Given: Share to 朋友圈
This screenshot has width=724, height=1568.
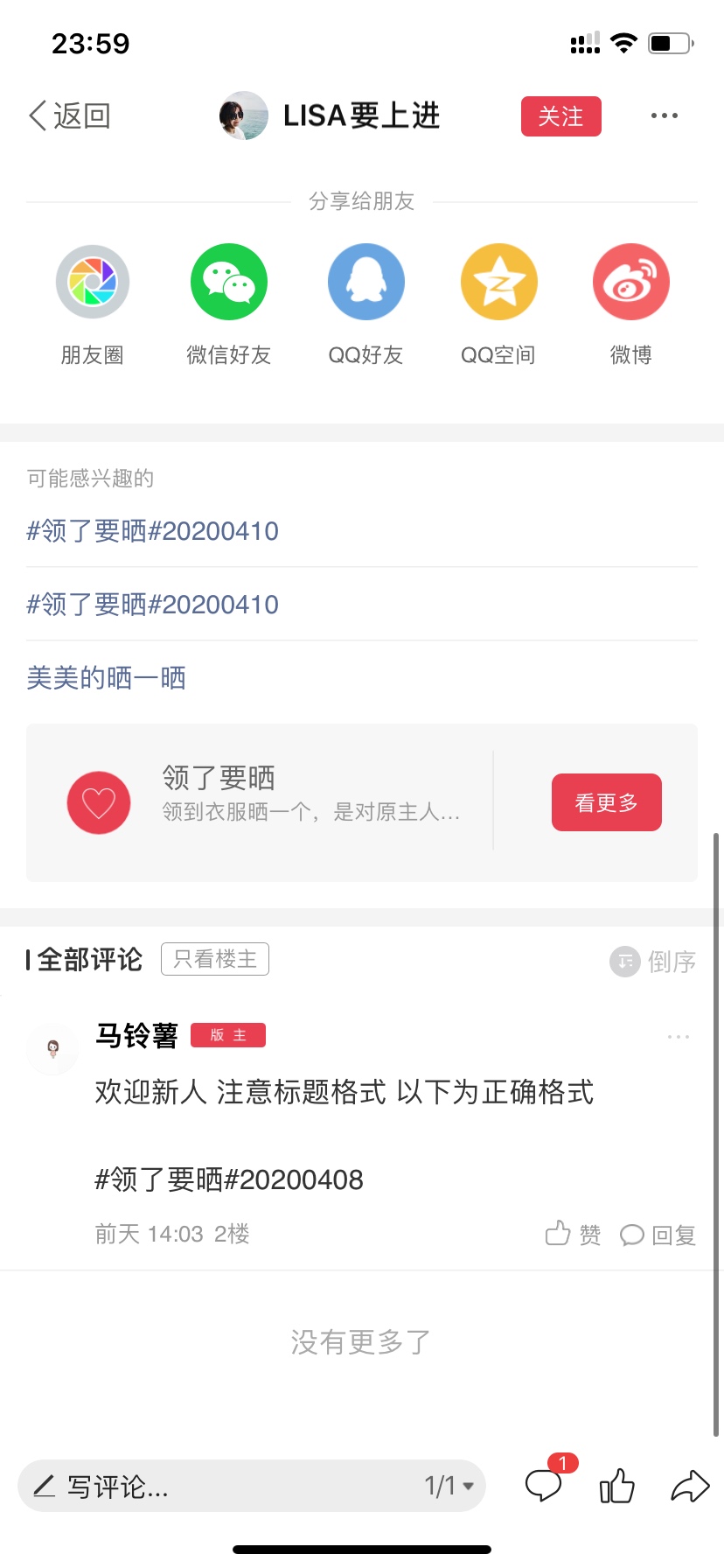Looking at the screenshot, I should pyautogui.click(x=93, y=305).
